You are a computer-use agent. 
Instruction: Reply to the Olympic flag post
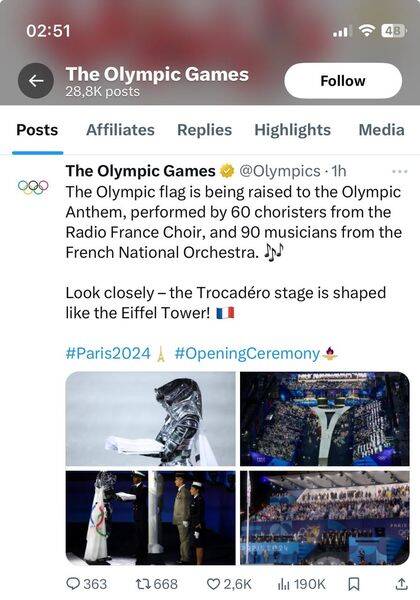(x=86, y=584)
